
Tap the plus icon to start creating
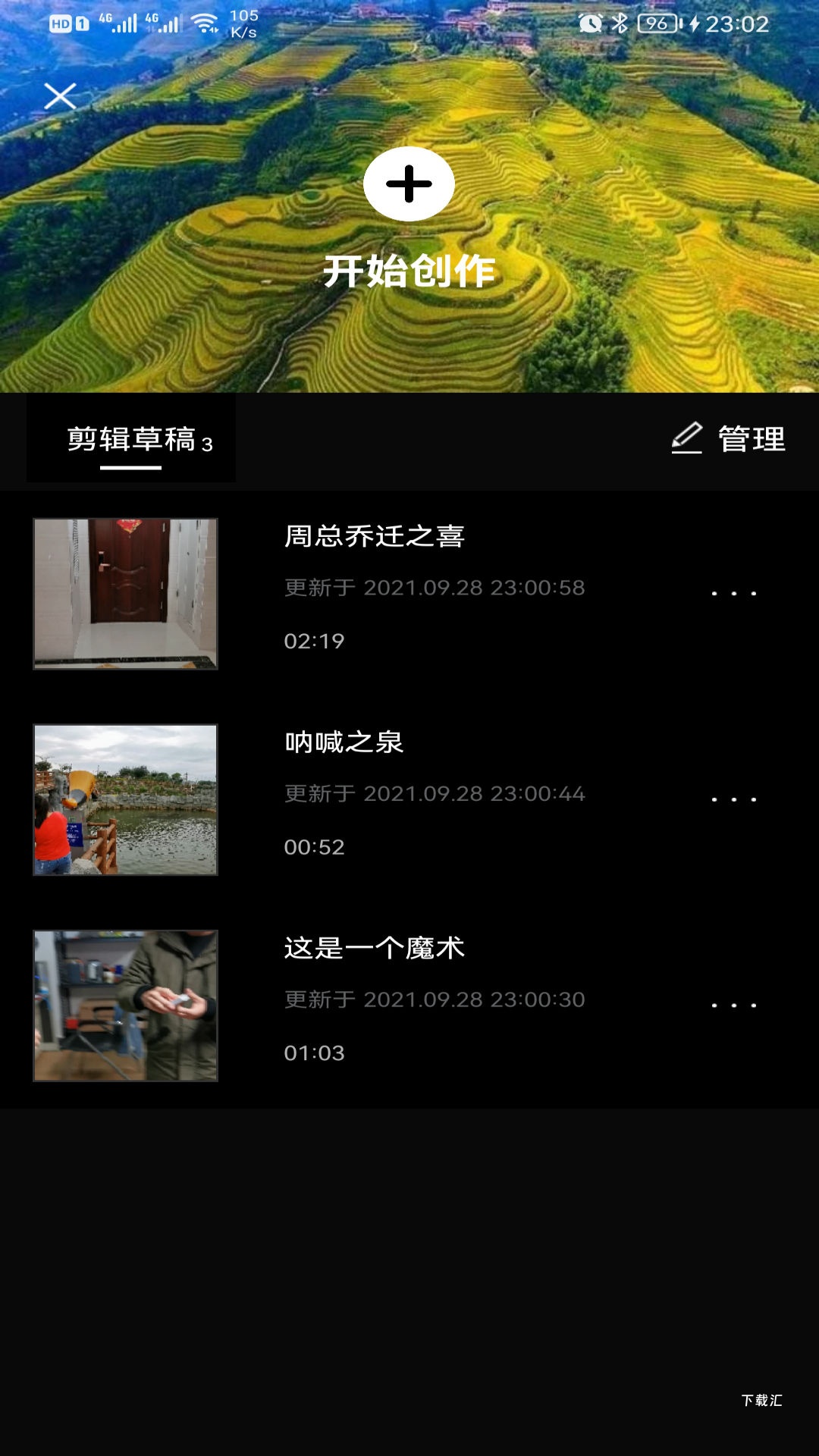(409, 184)
